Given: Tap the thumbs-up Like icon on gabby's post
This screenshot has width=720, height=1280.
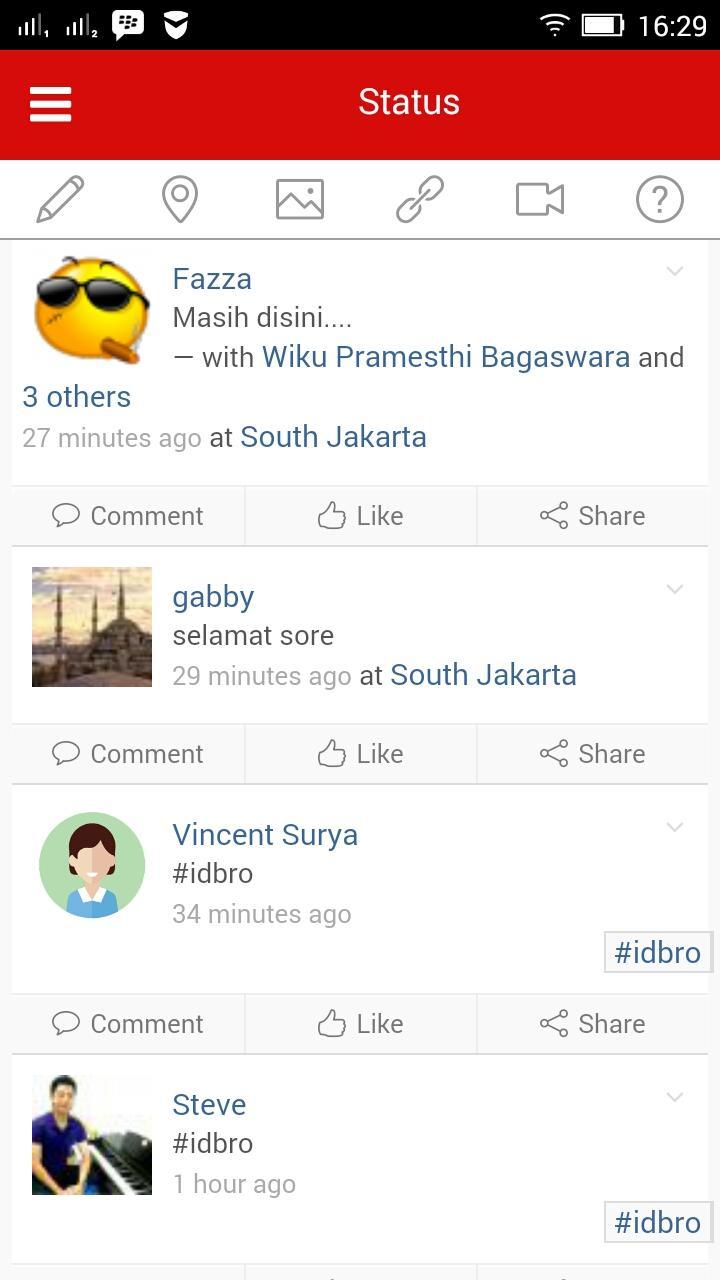Looking at the screenshot, I should pyautogui.click(x=331, y=753).
